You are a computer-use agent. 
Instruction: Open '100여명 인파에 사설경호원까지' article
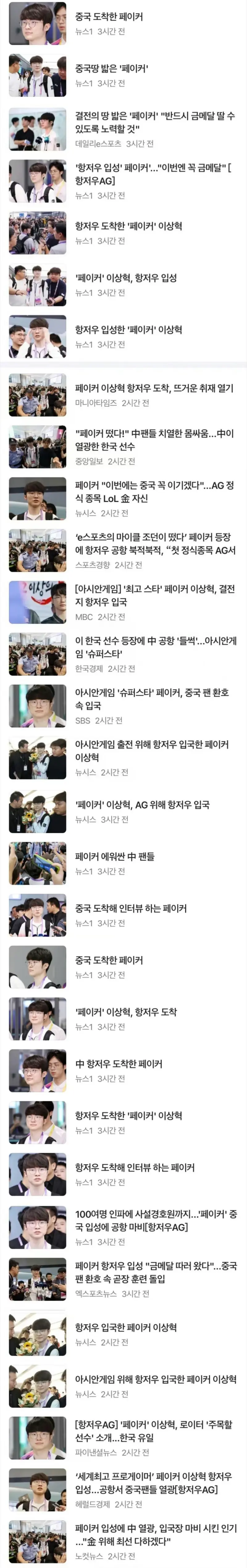point(156,1220)
